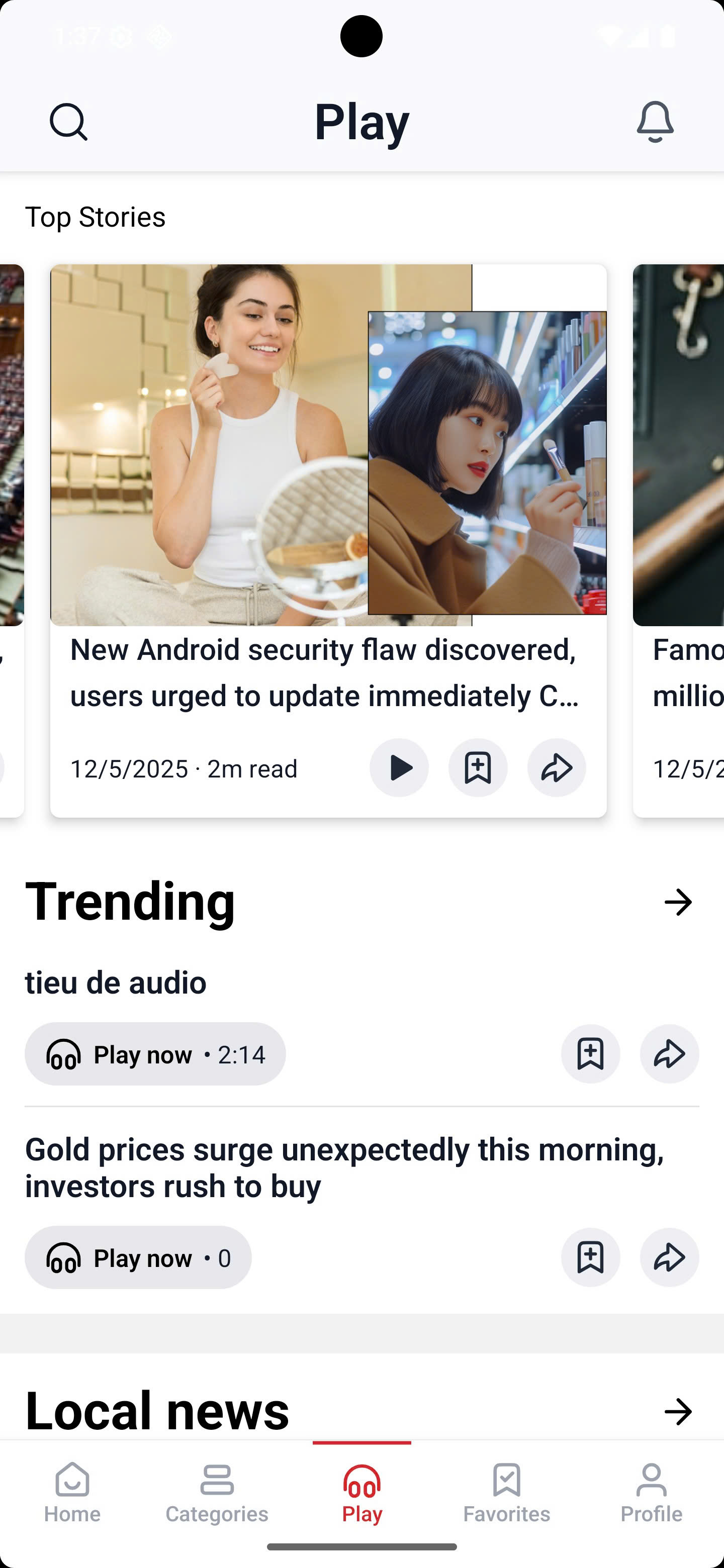View all Local news with the arrow
This screenshot has width=724, height=1568.
coord(678,1412)
